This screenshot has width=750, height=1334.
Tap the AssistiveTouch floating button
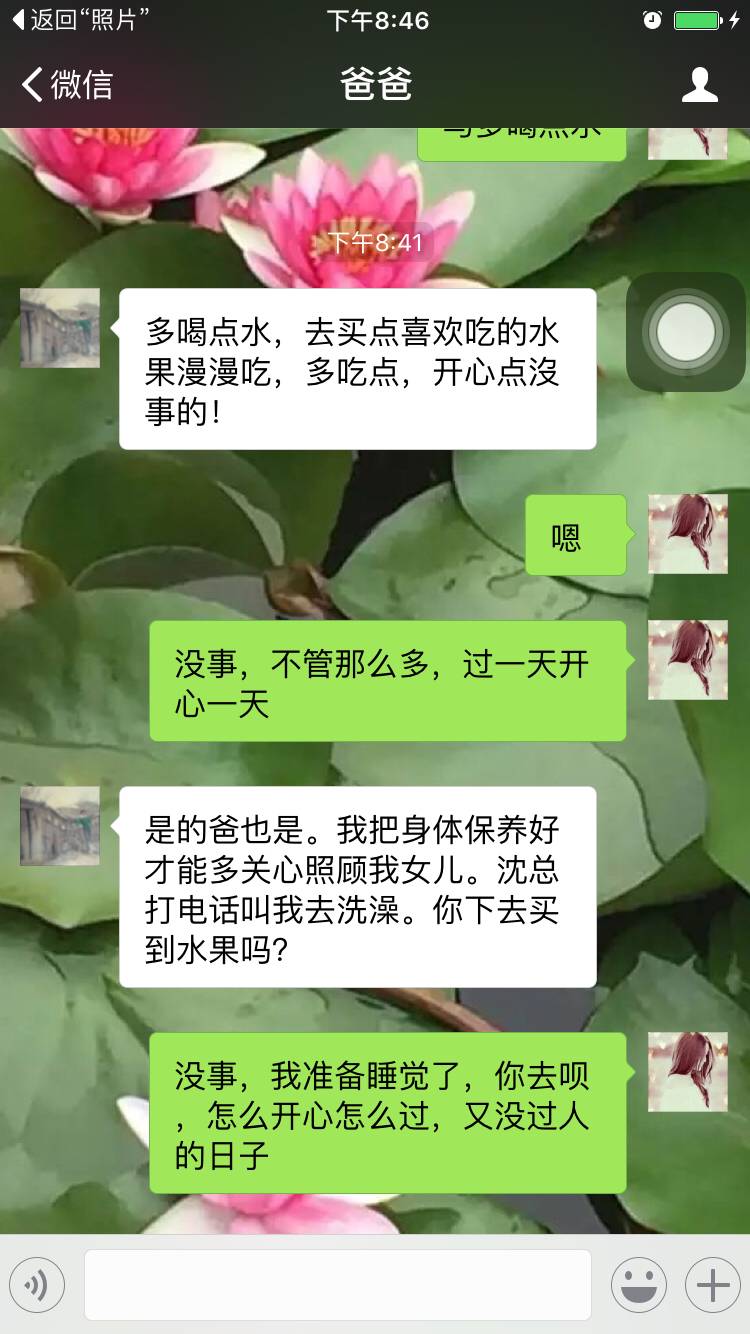(685, 331)
